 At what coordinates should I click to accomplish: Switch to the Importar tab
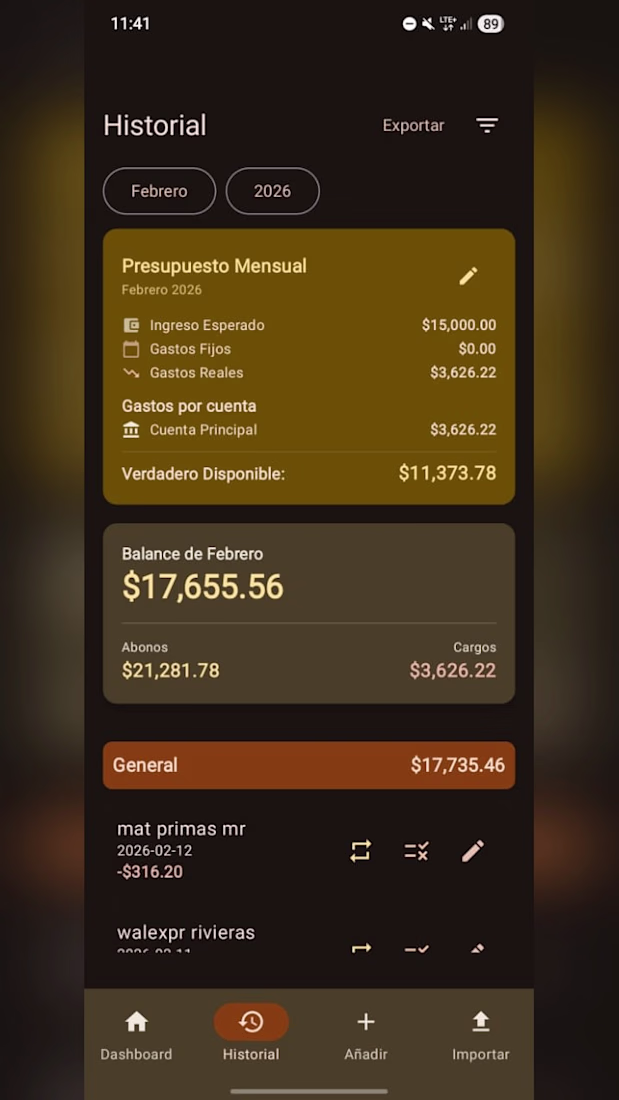[480, 1034]
